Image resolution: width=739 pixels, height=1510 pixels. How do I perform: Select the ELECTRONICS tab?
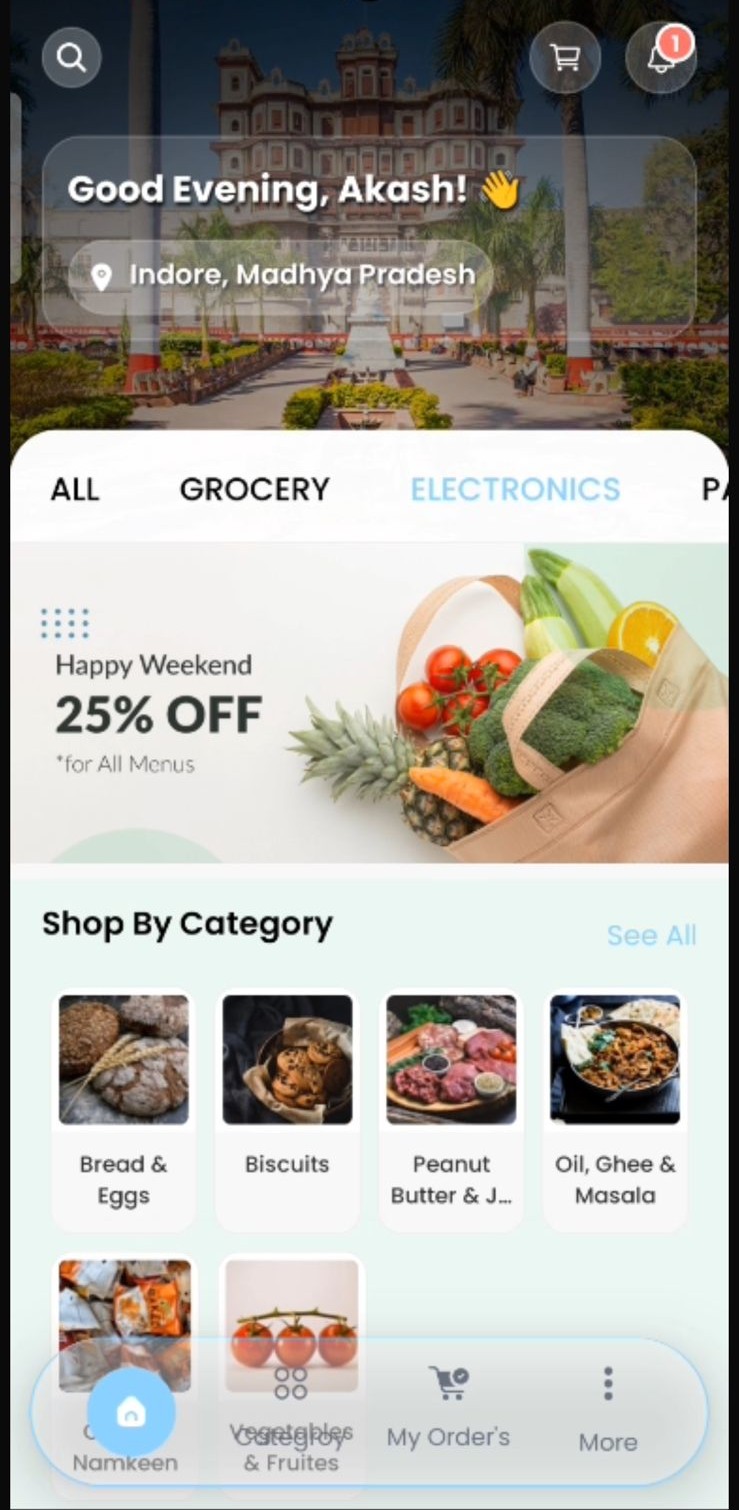[x=515, y=489]
